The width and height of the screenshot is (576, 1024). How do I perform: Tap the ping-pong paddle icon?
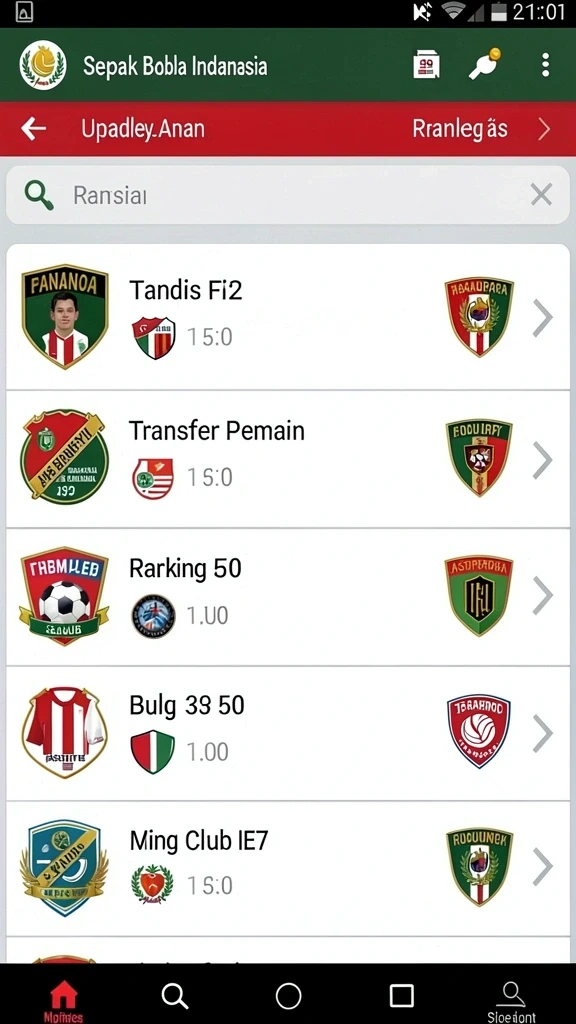coord(485,65)
